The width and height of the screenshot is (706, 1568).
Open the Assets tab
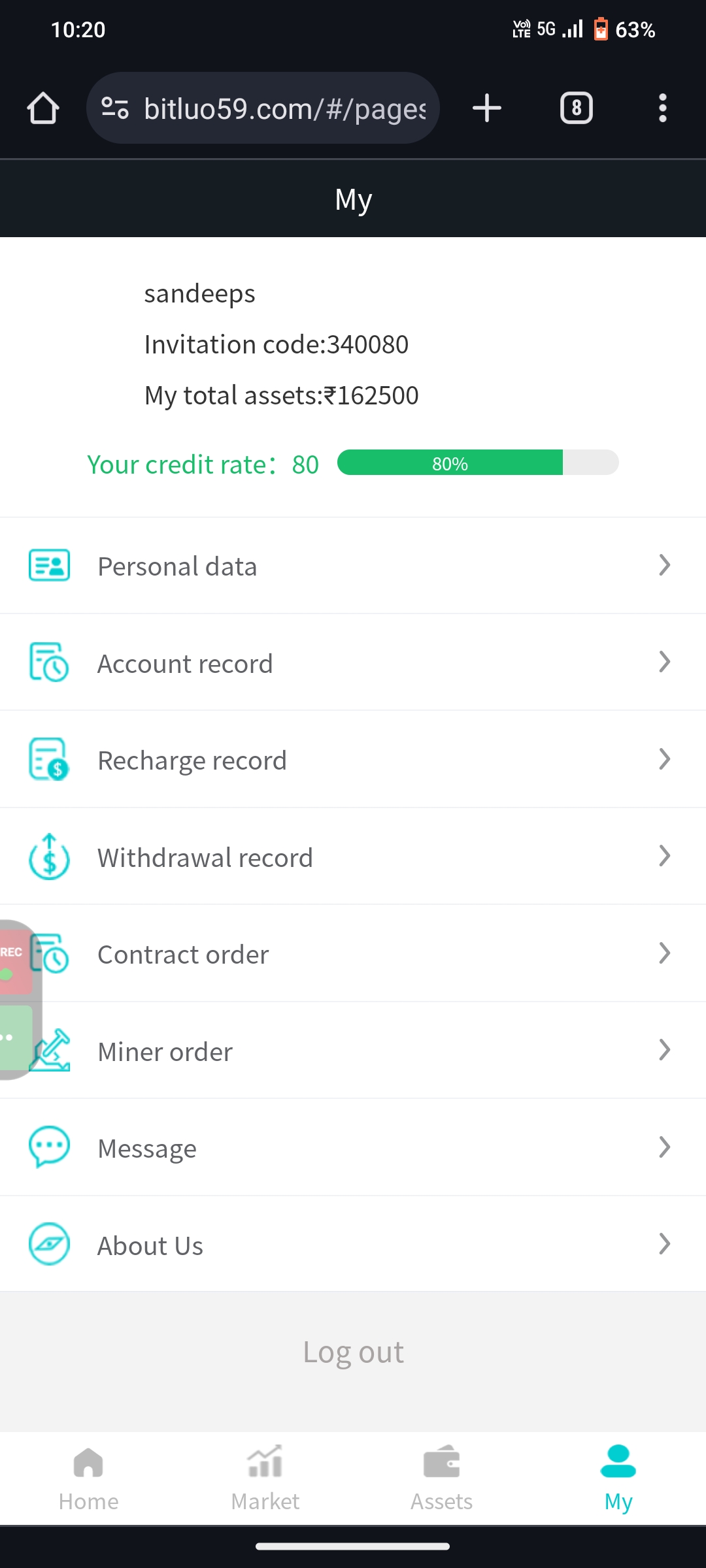441,1478
